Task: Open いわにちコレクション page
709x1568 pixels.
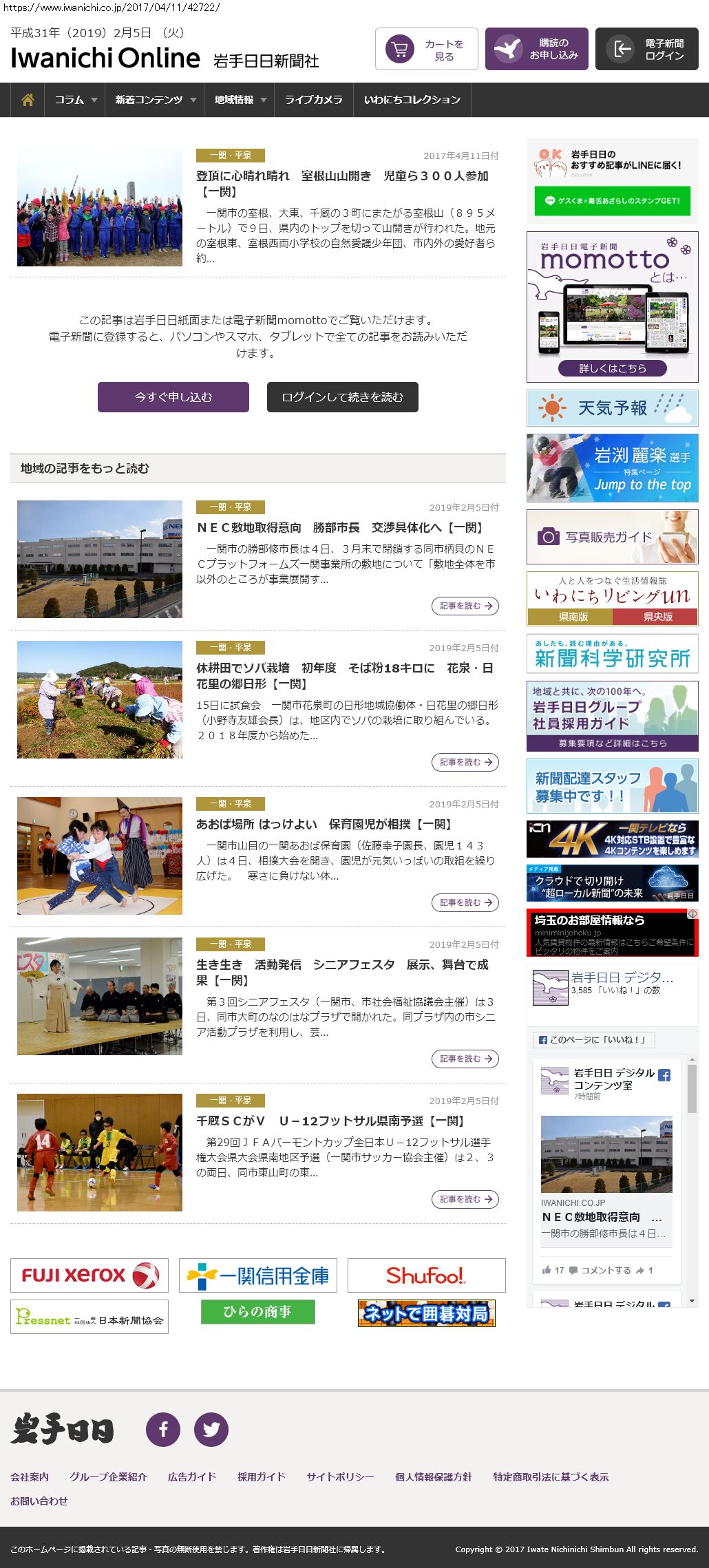Action: 412,100
